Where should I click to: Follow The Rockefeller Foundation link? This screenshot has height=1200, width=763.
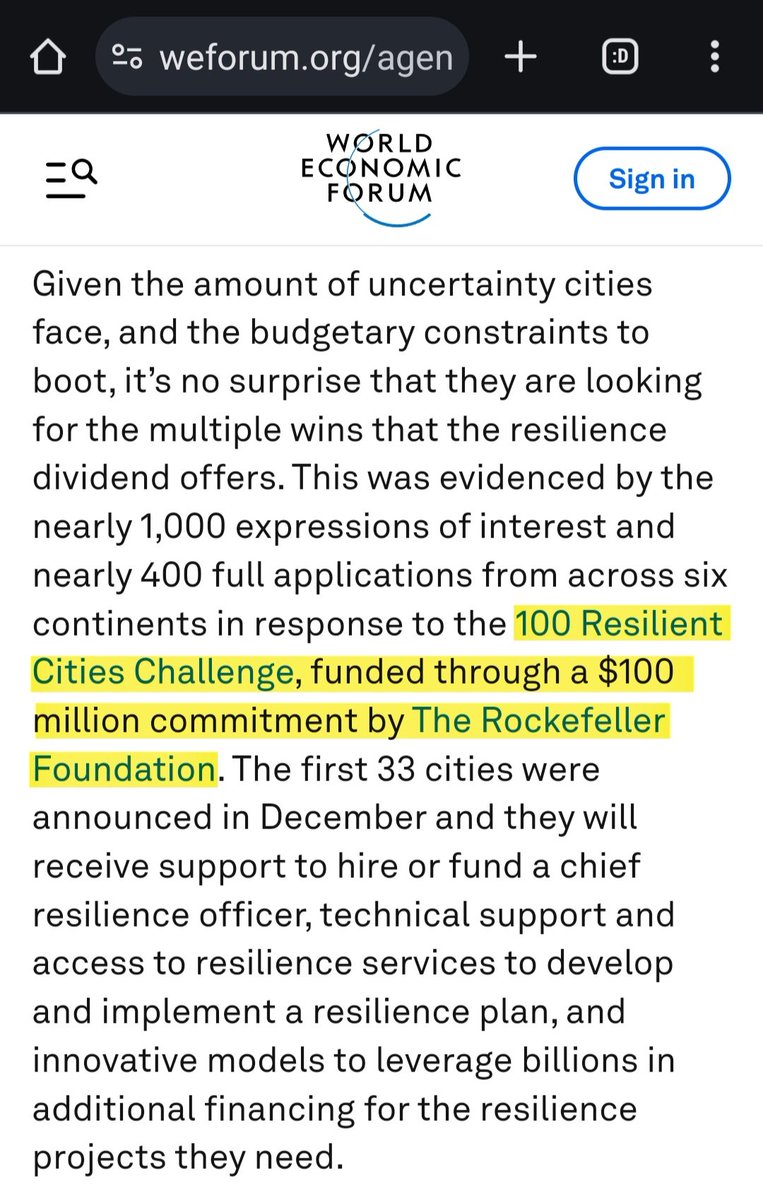(538, 720)
